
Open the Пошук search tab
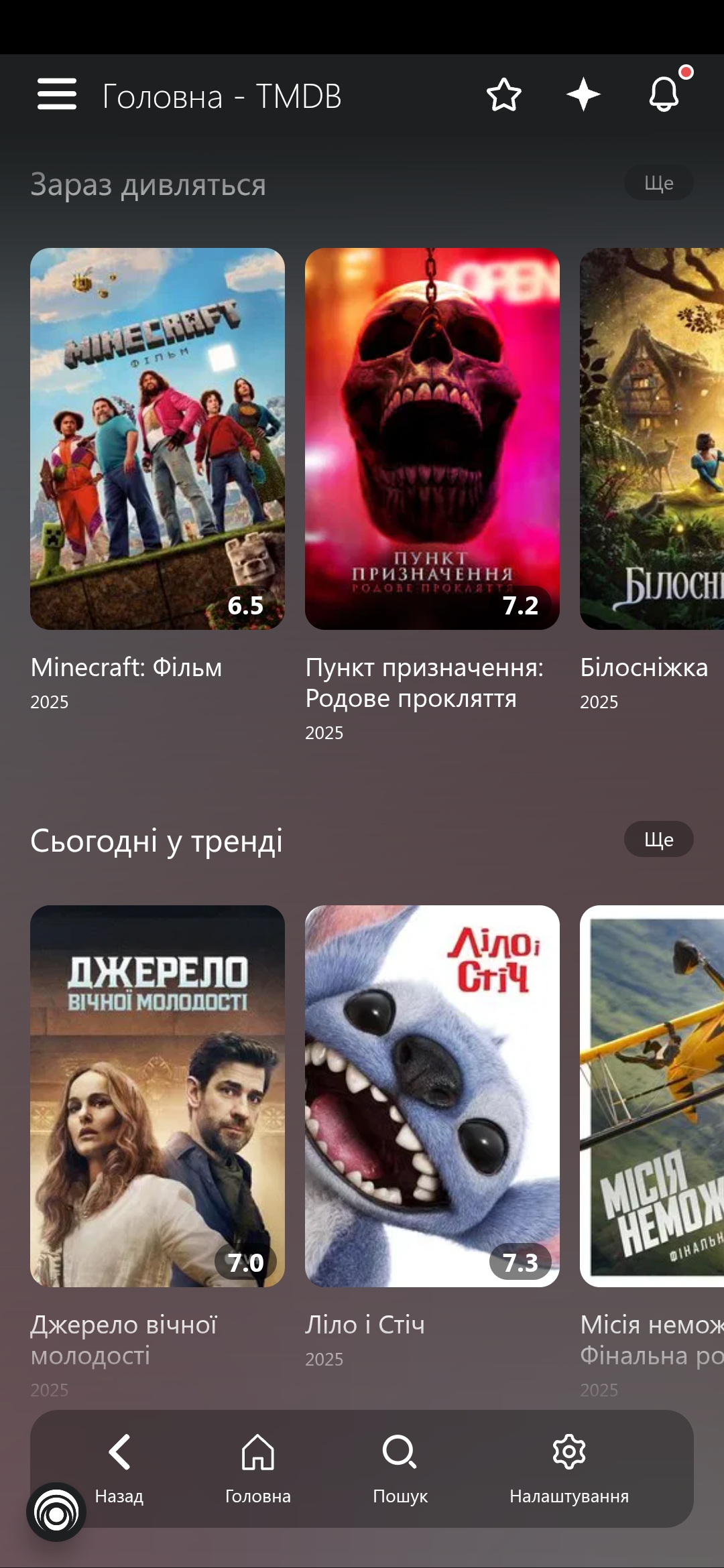pos(400,1469)
